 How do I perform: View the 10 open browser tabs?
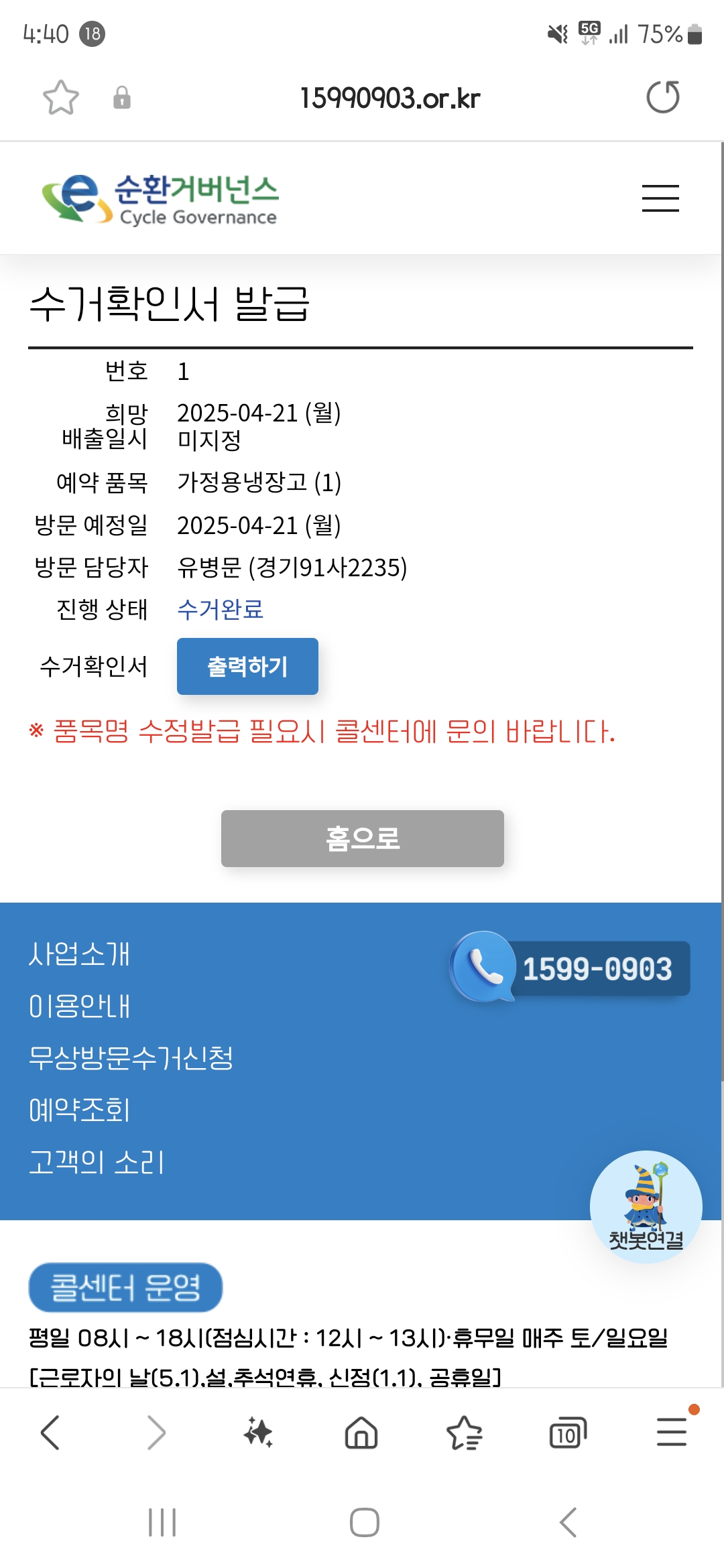pyautogui.click(x=567, y=1433)
